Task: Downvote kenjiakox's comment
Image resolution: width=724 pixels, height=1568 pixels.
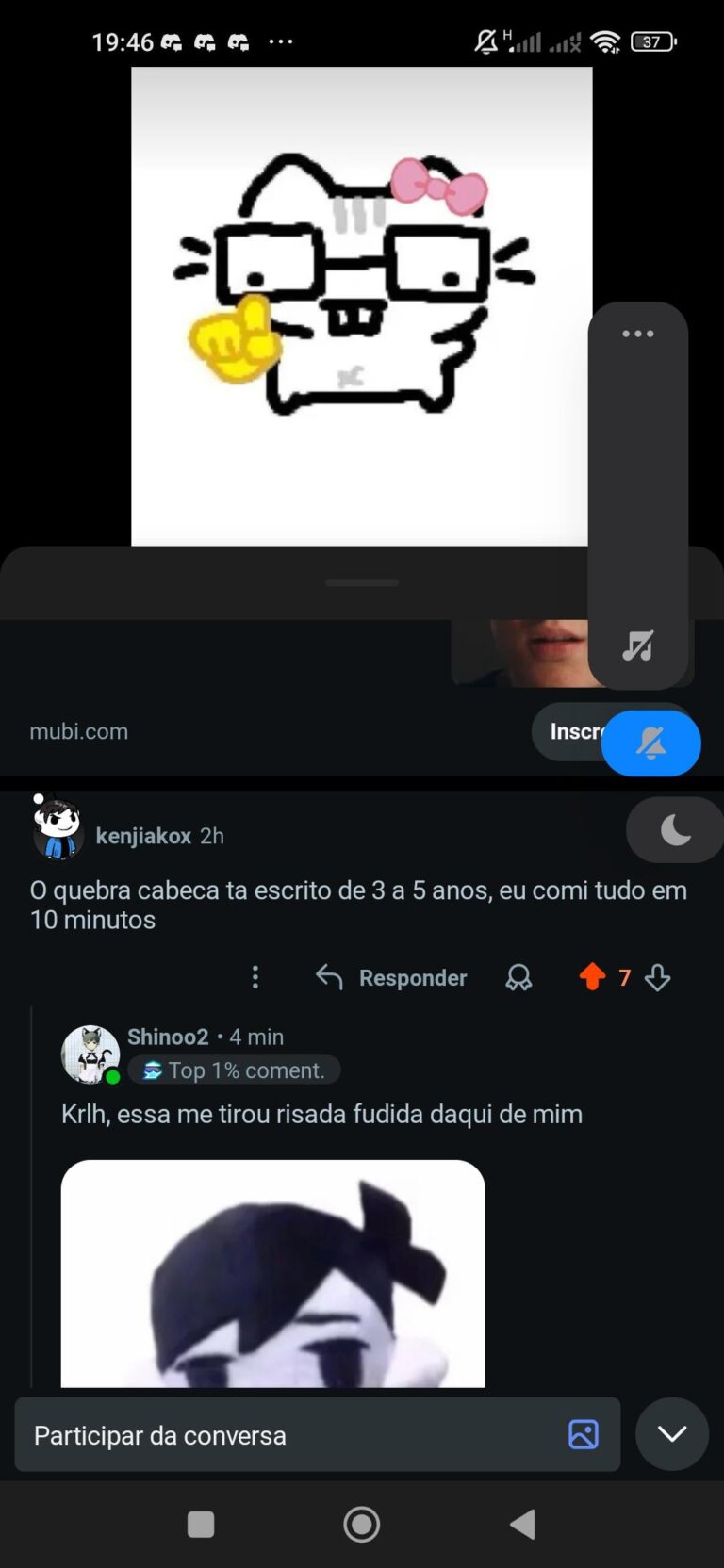Action: (x=658, y=977)
